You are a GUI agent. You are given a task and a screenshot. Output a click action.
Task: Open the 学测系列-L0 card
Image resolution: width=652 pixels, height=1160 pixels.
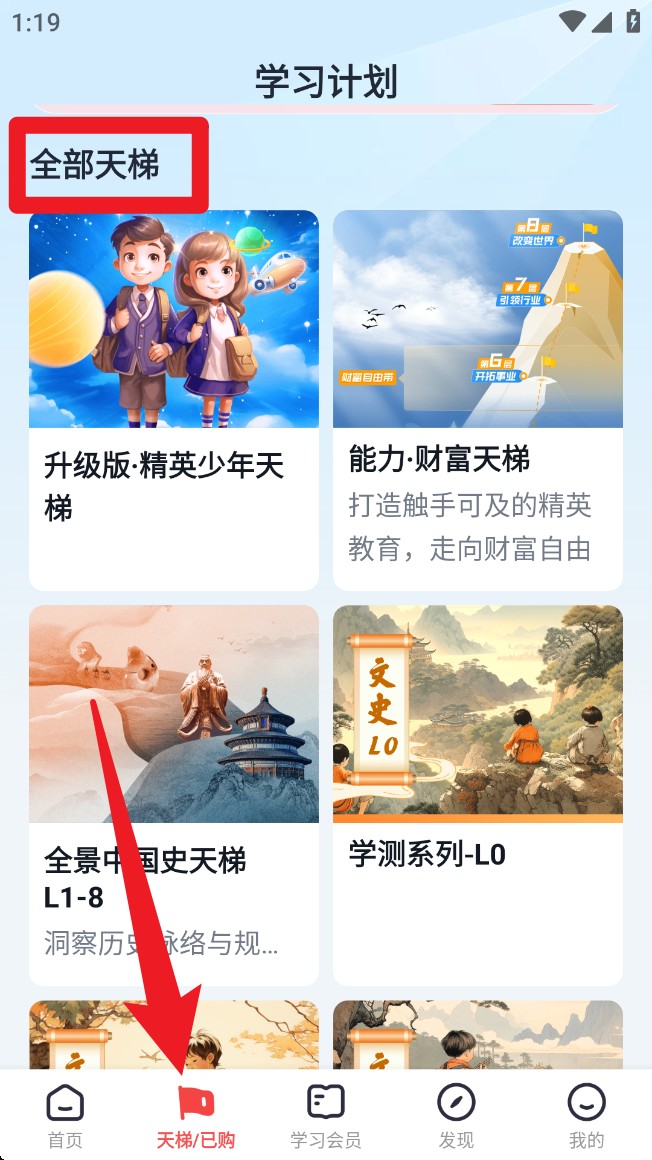tap(478, 795)
